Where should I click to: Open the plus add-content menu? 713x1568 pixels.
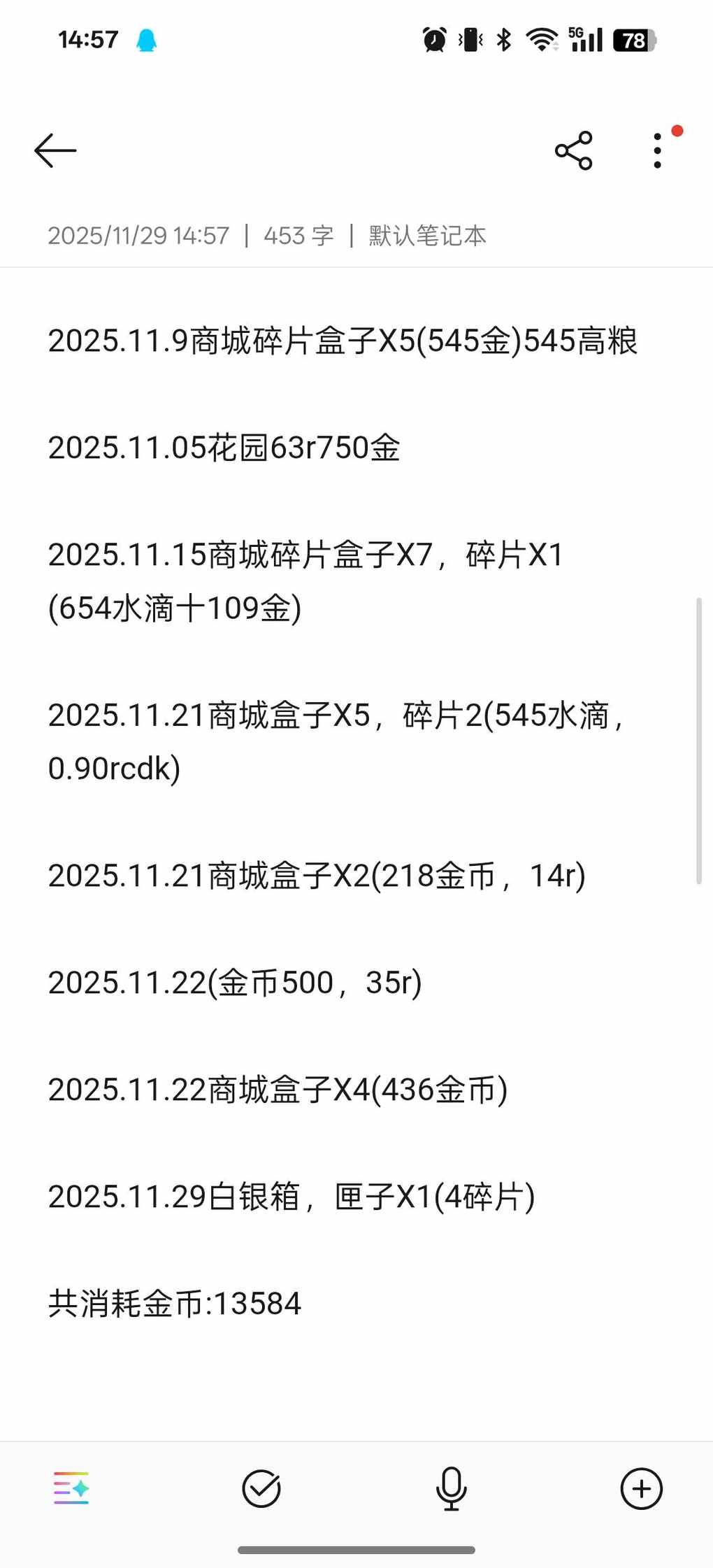[x=641, y=1488]
